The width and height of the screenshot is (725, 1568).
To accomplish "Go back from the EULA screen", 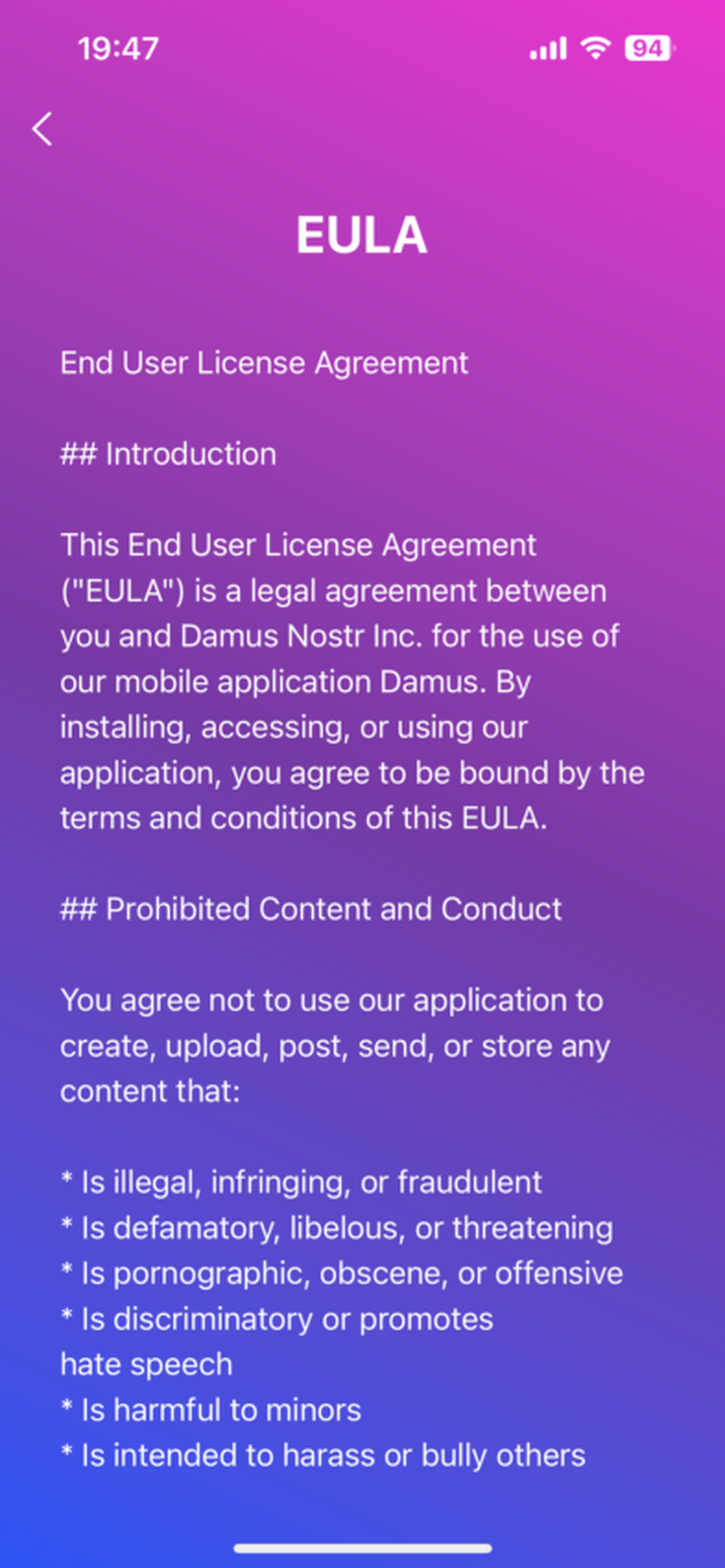I will (x=42, y=129).
